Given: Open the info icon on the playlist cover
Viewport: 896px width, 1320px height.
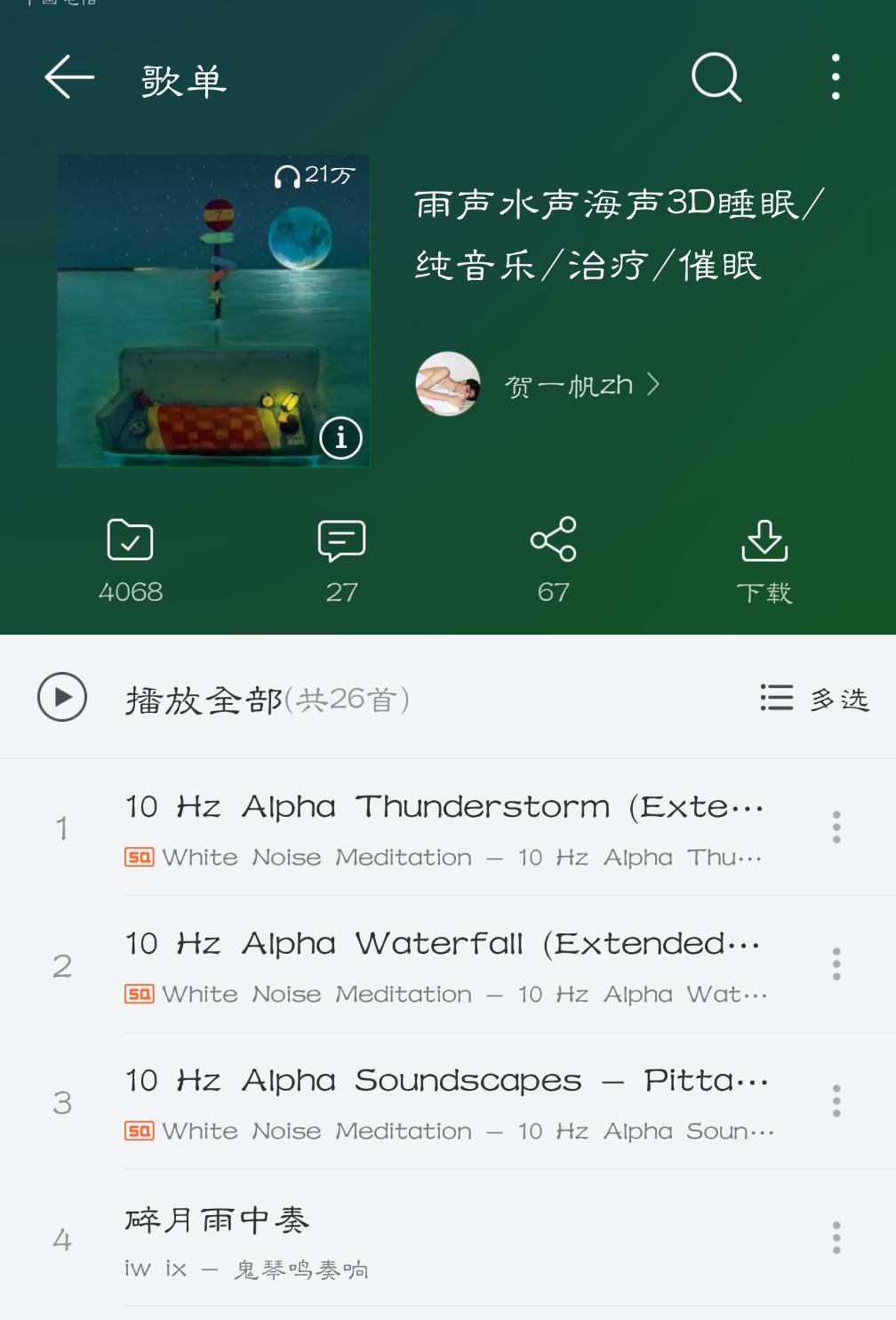Looking at the screenshot, I should pyautogui.click(x=340, y=436).
